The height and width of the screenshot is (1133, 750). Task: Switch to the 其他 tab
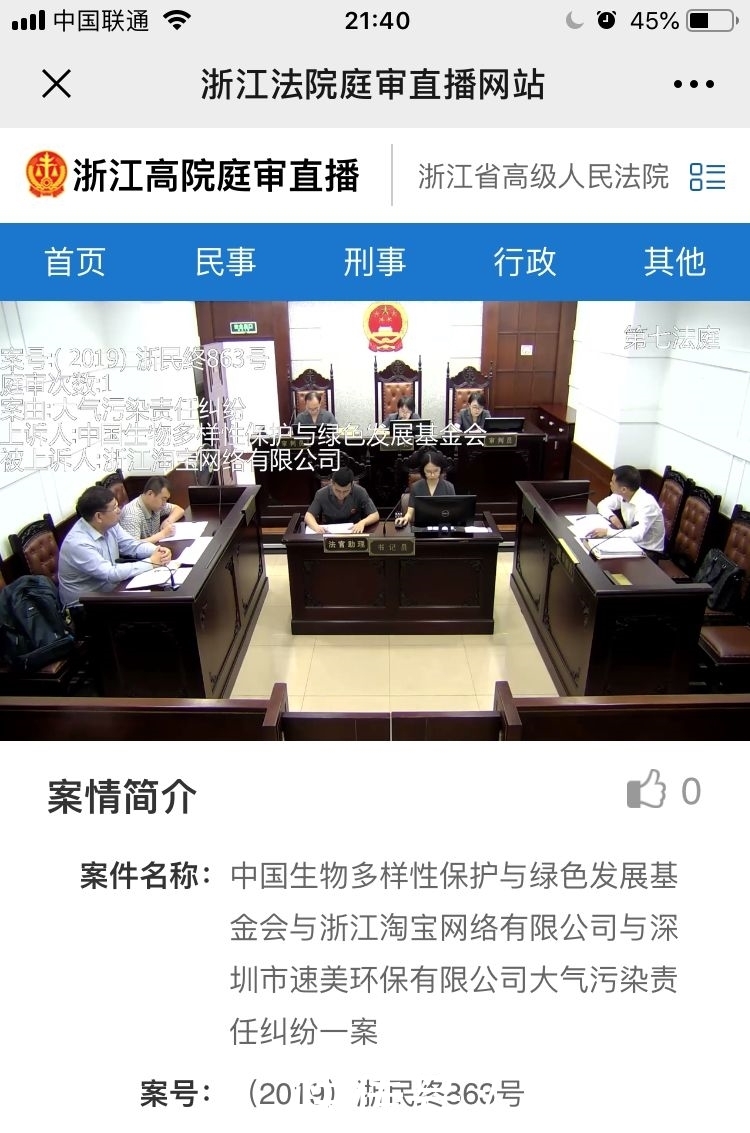(675, 262)
